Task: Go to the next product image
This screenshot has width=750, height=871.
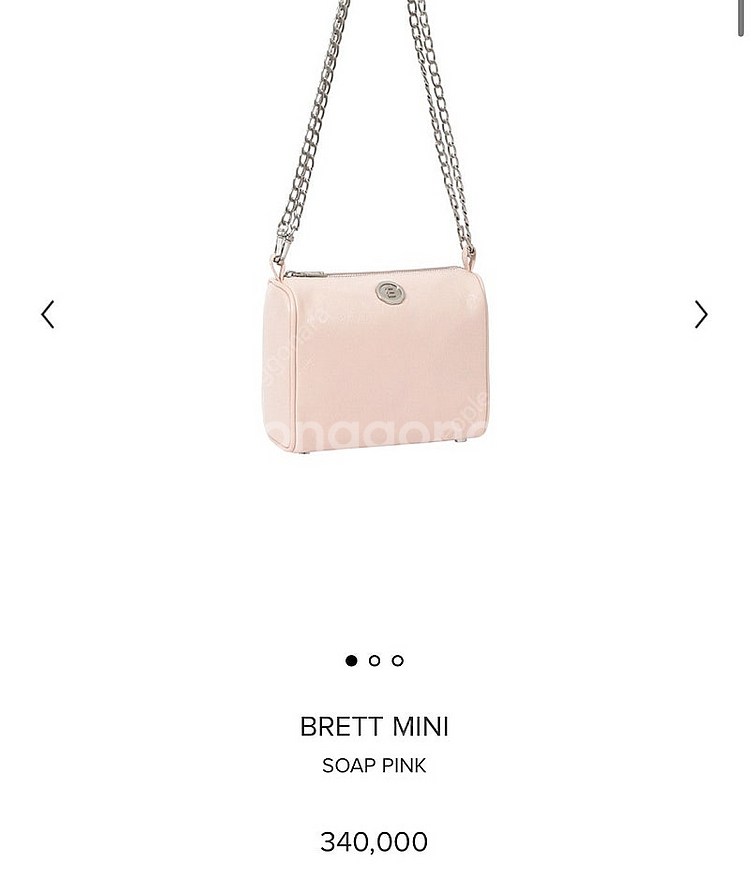Action: point(701,314)
